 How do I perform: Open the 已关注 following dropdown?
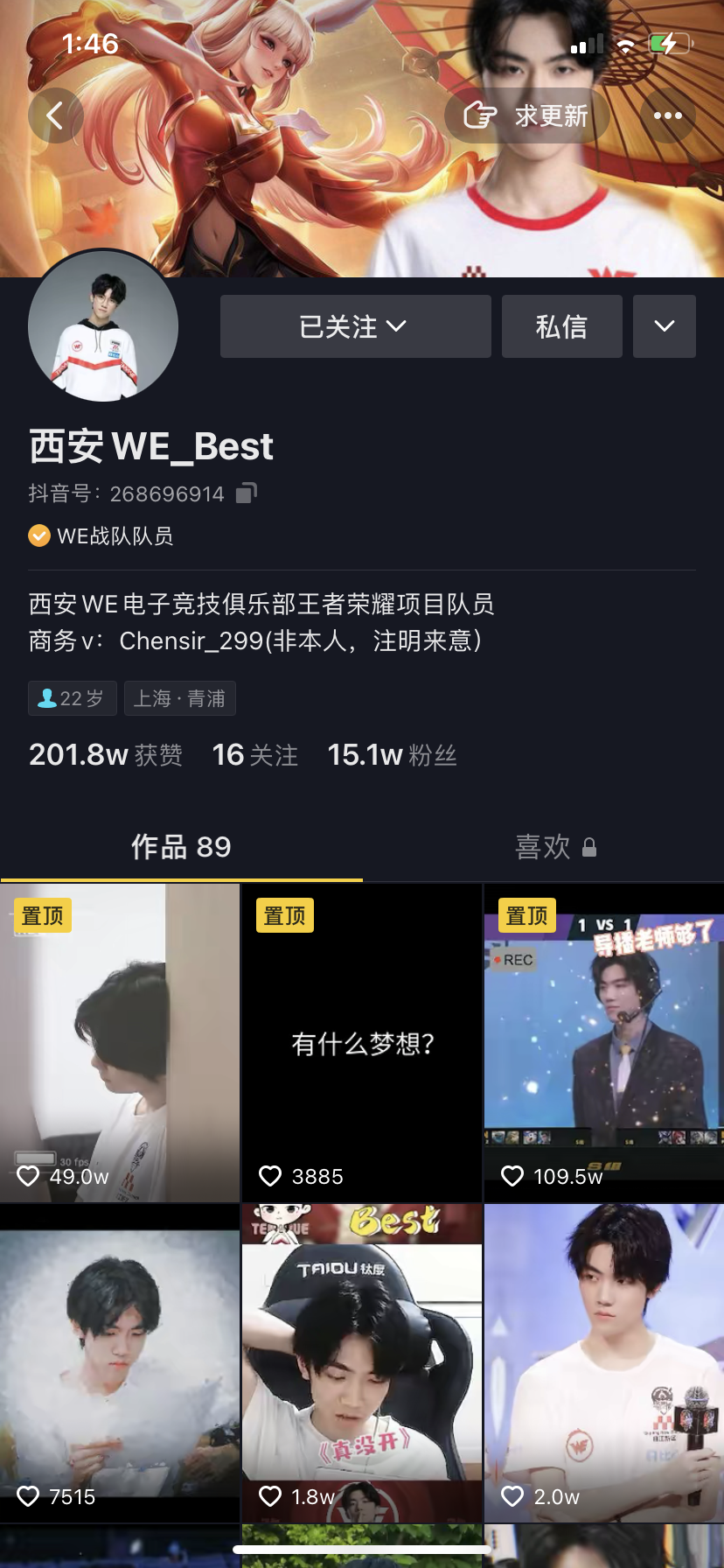[x=355, y=326]
